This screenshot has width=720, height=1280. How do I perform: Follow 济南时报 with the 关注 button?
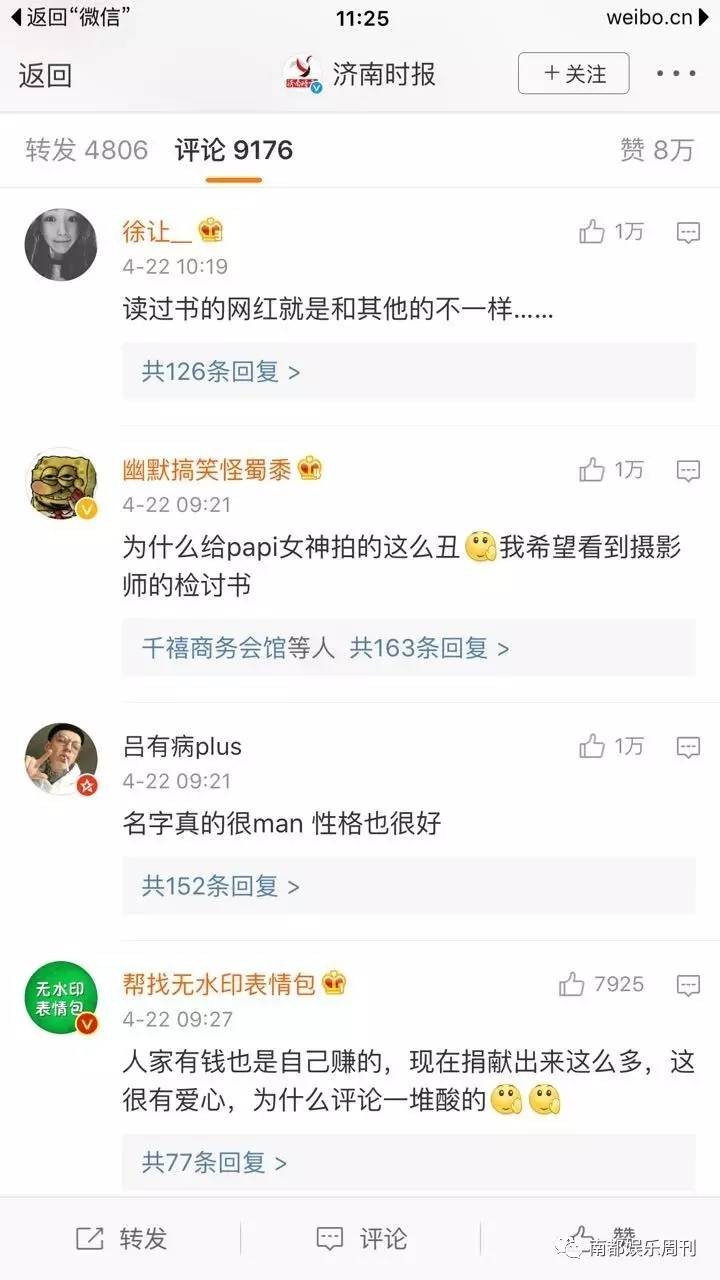click(x=573, y=74)
